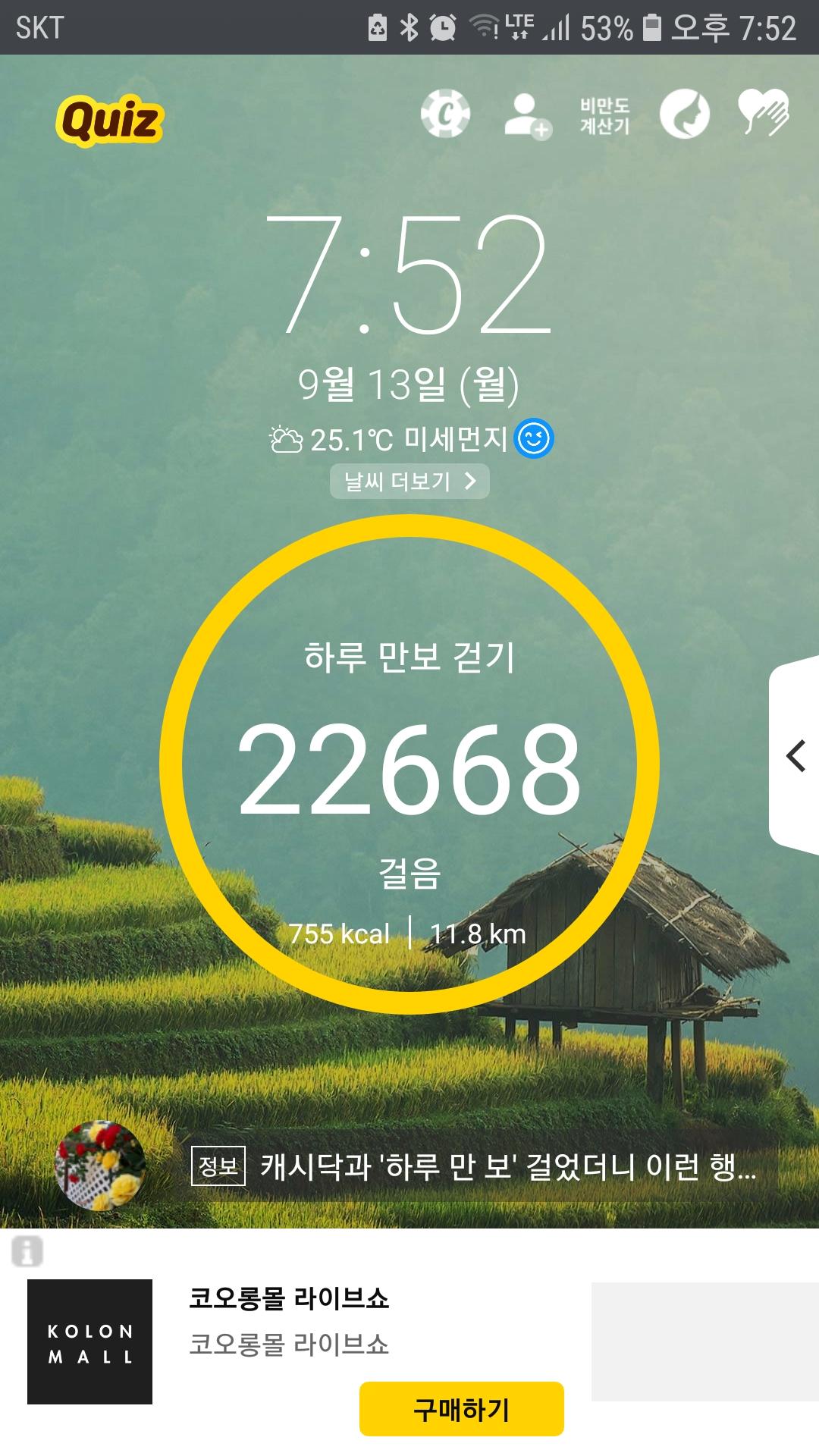Screen dimensions: 819x1456
Task: Tap 날씨 더보기 to see more weather
Action: 409,482
